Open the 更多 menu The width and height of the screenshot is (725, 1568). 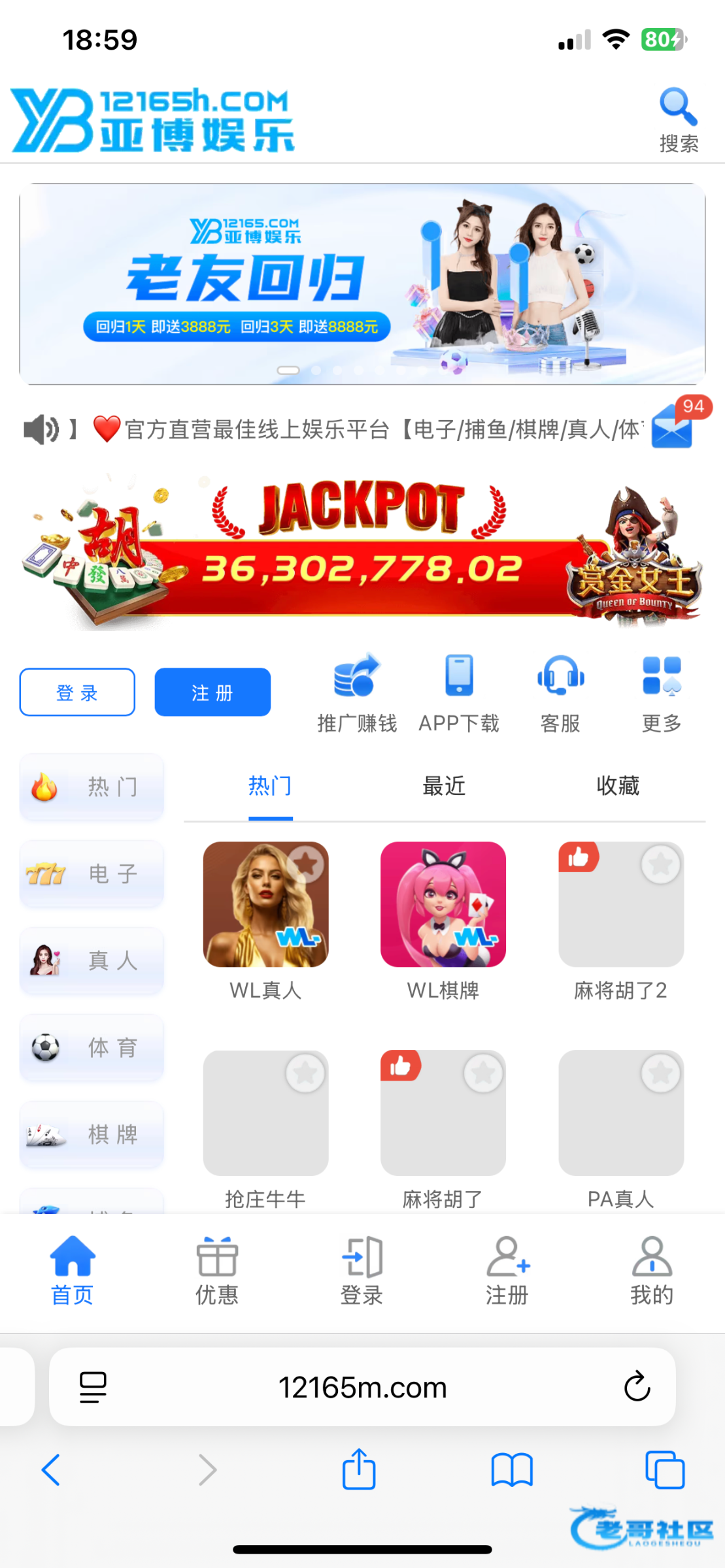[x=662, y=694]
